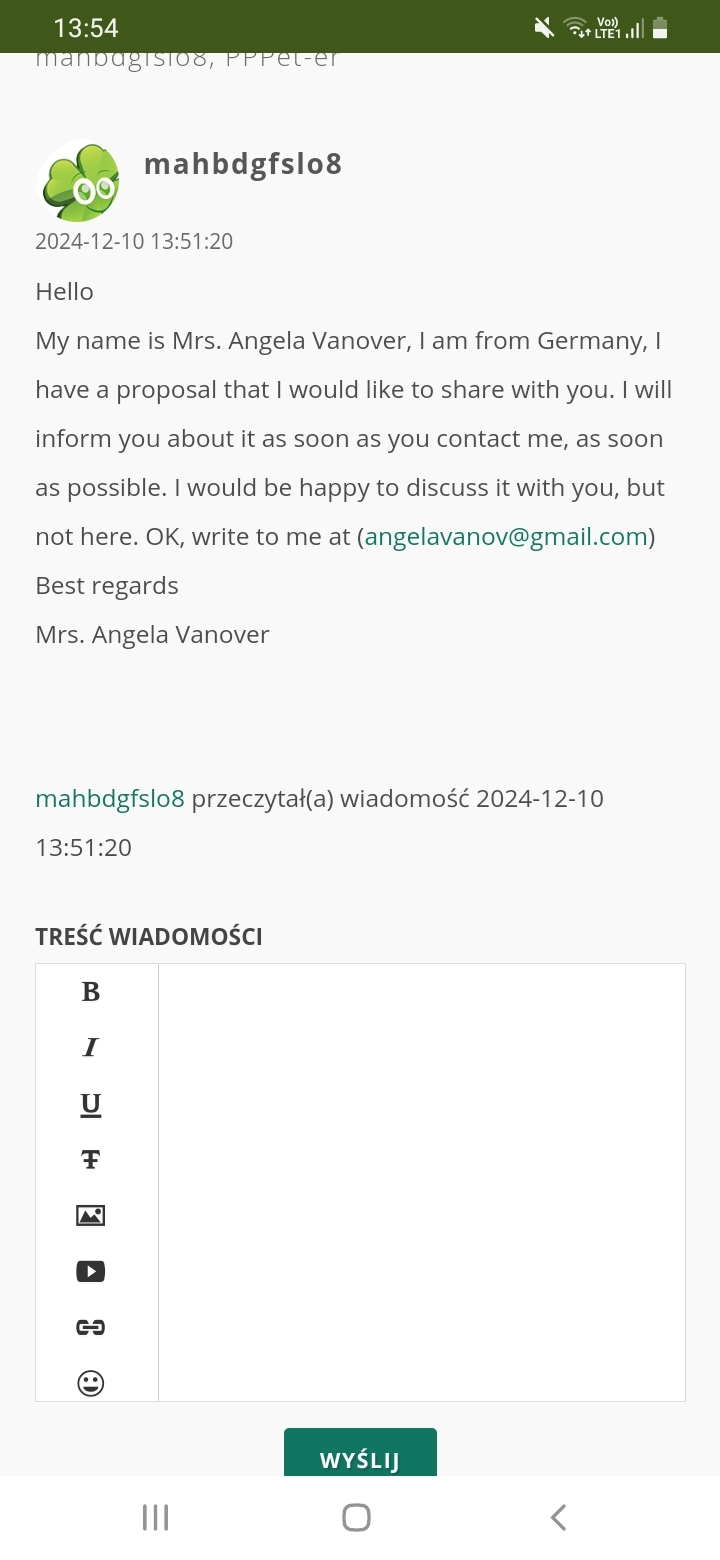The image size is (720, 1560).
Task: Open mahbdgfslo8 link in read receipt
Action: click(110, 799)
